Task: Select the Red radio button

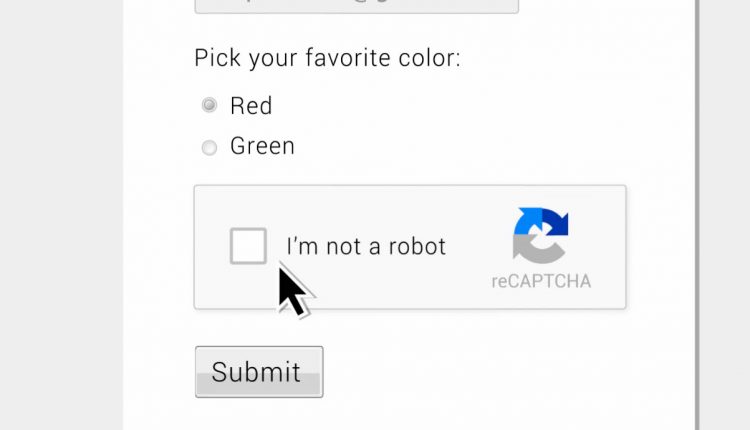Action: click(209, 105)
